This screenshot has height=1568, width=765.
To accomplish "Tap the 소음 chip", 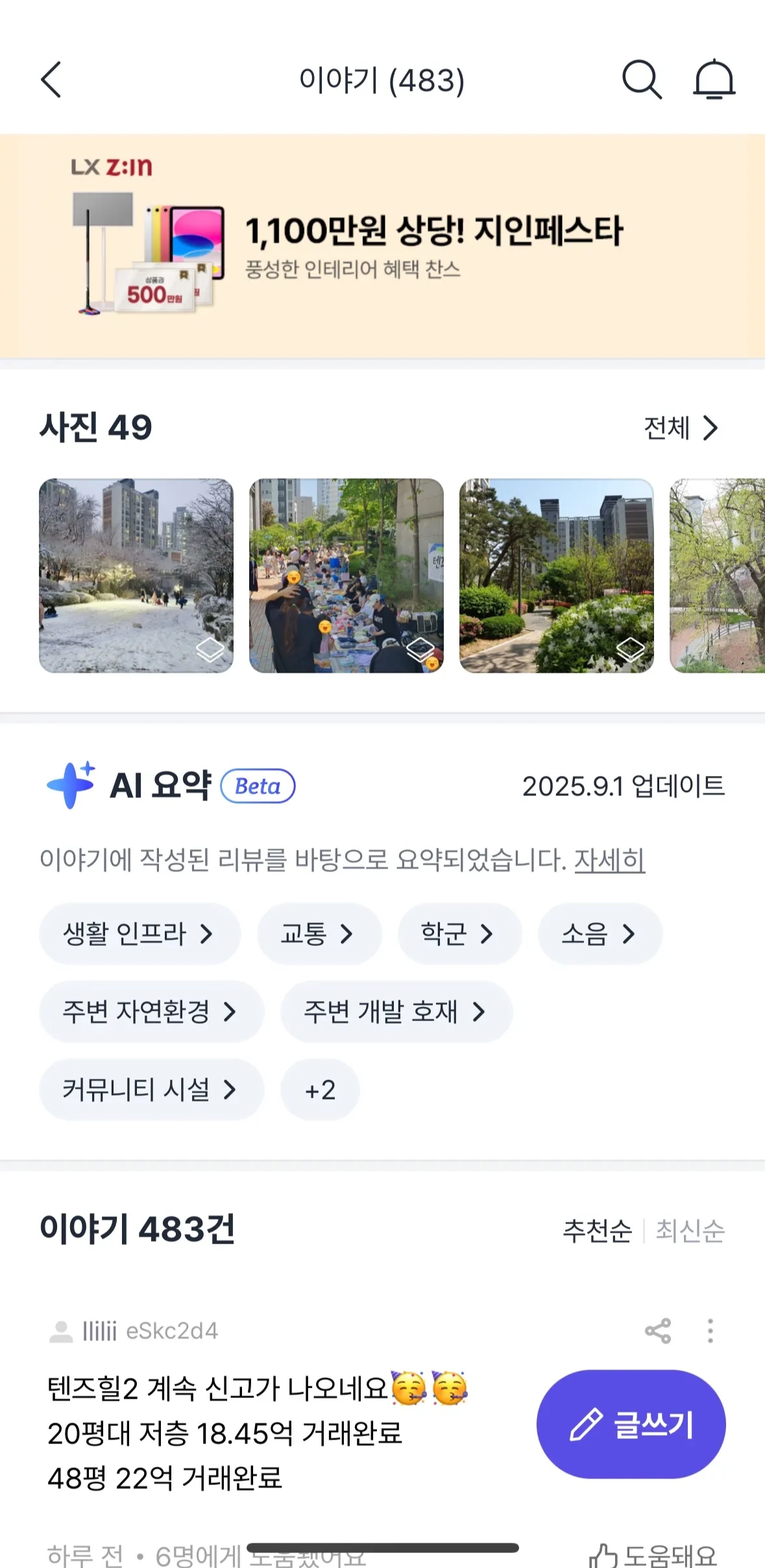I will (600, 934).
